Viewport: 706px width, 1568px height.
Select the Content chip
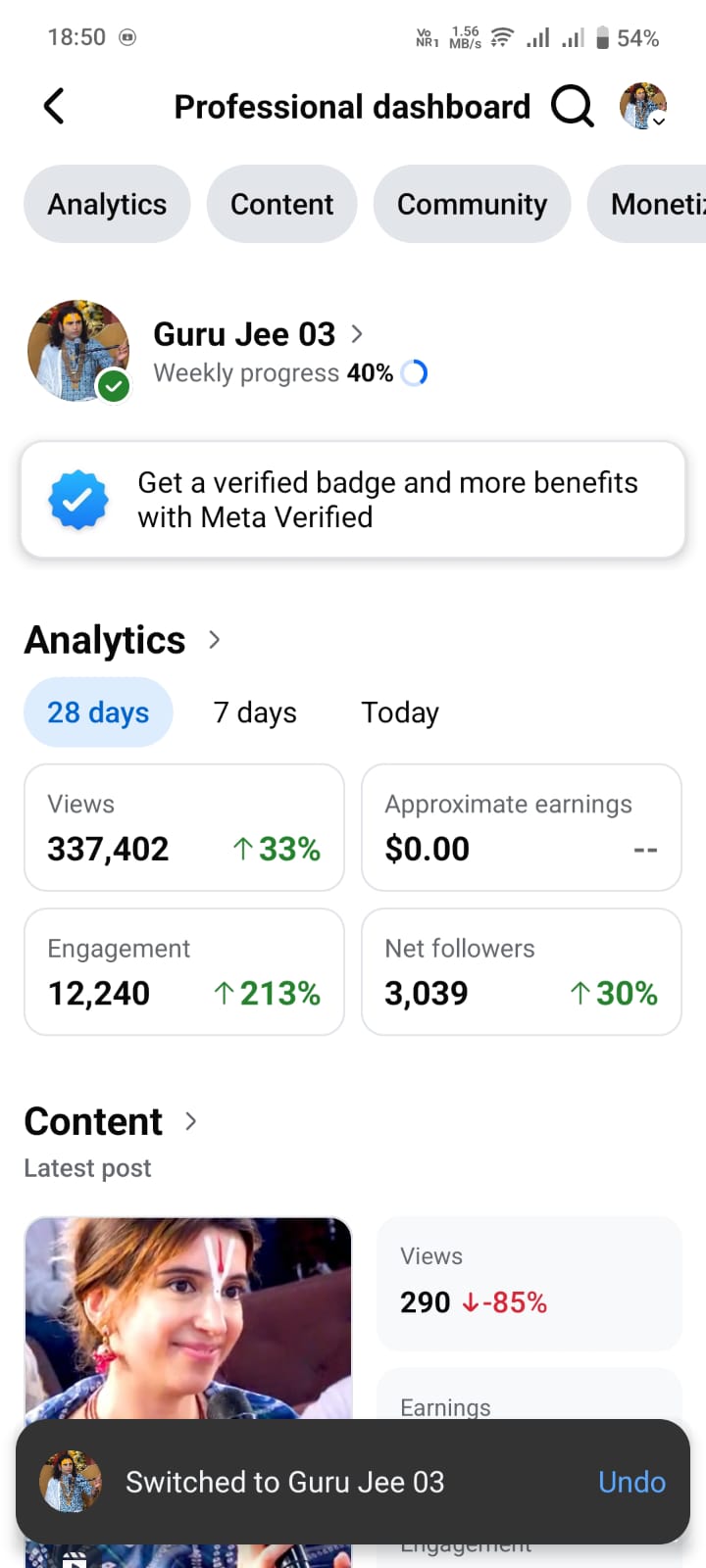281,204
